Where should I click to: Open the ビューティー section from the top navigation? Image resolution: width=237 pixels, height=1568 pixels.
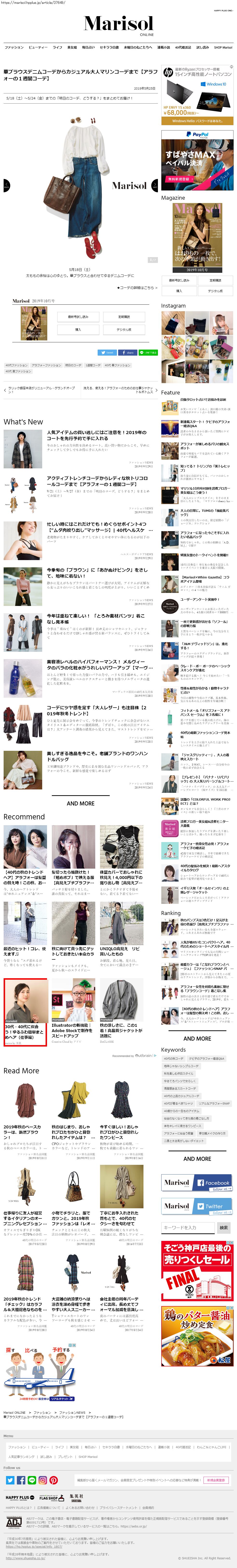38,47
